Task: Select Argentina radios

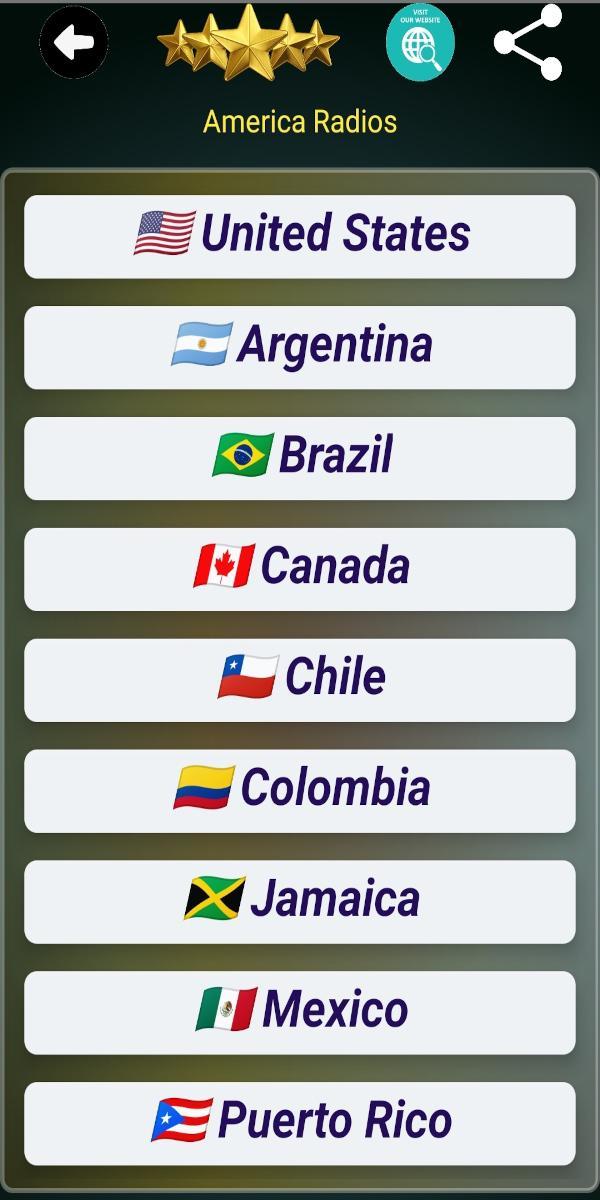Action: point(300,347)
